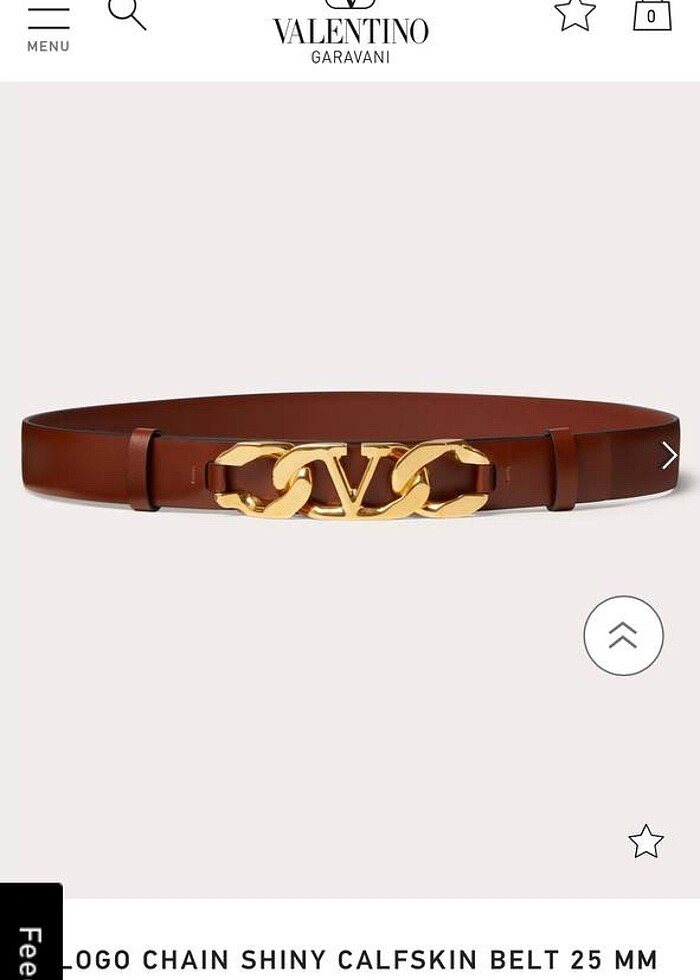Tap the scroll-to-top double chevron button
This screenshot has height=980, width=700.
click(x=623, y=635)
